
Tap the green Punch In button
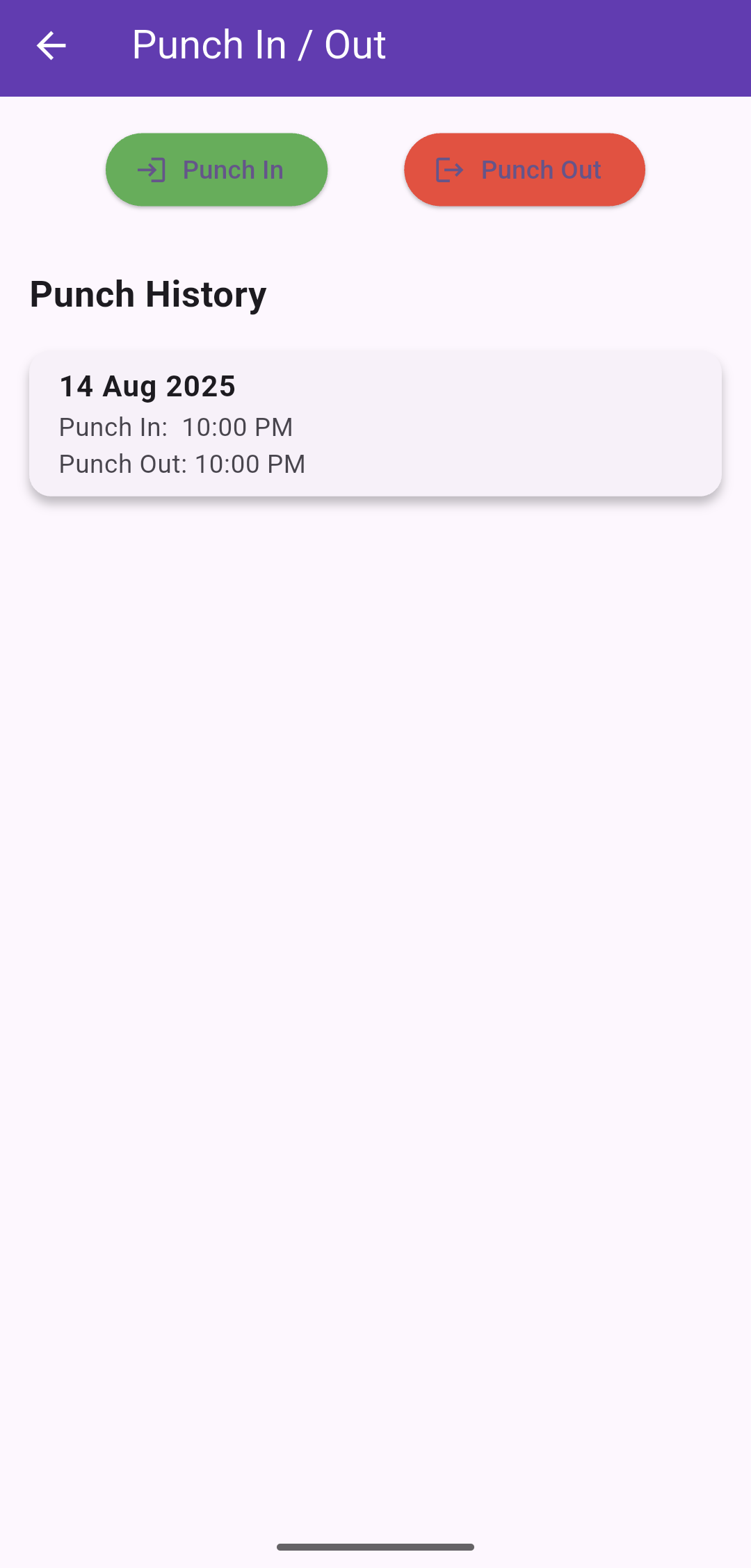point(216,170)
